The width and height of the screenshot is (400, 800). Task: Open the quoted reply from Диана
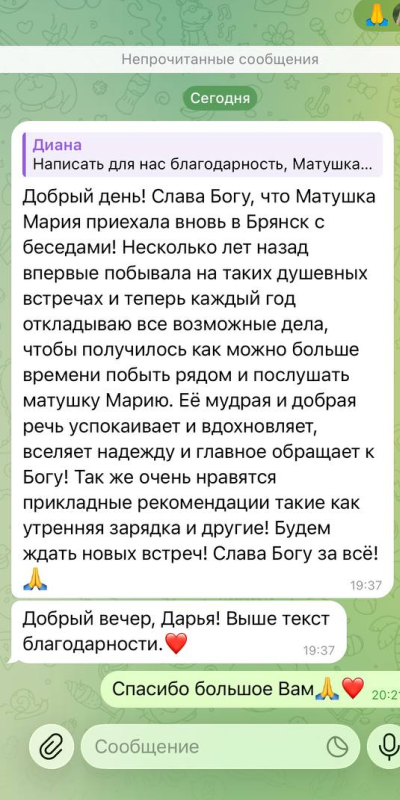click(x=203, y=155)
